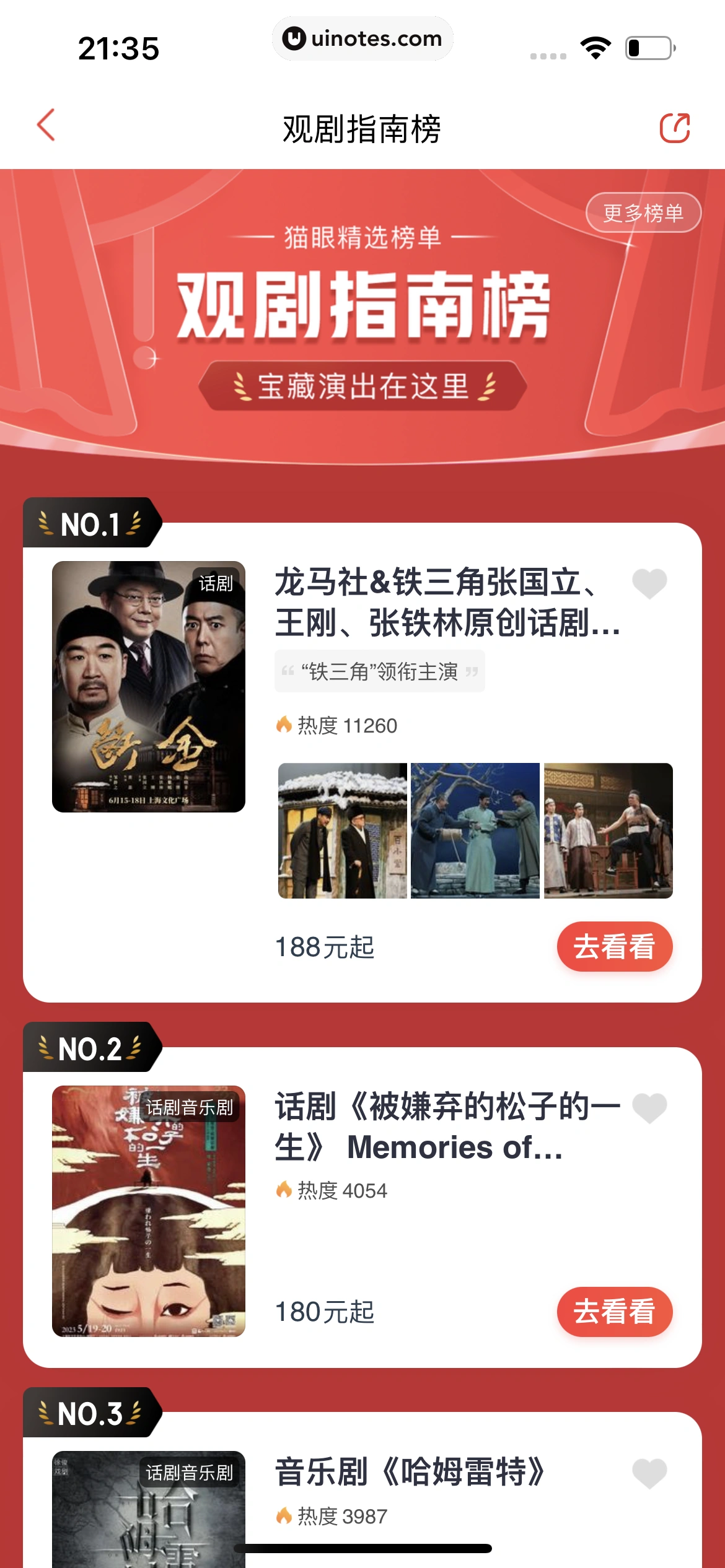
Task: Open 话剧《被嫌弃的松子的一生》 poster
Action: (x=149, y=1211)
